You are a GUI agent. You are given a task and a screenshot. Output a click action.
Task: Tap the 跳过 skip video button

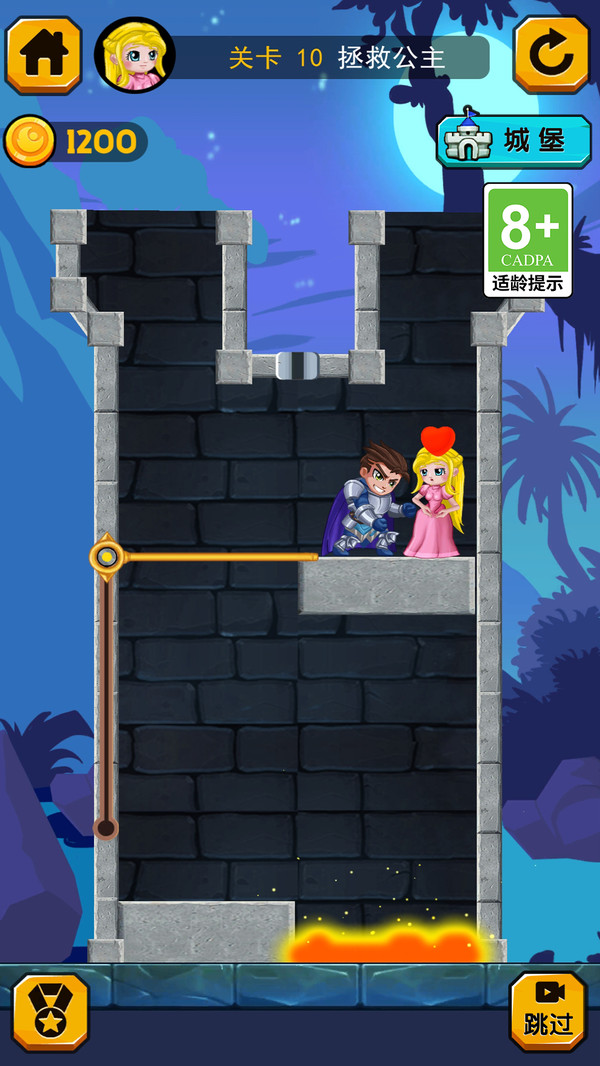547,1010
